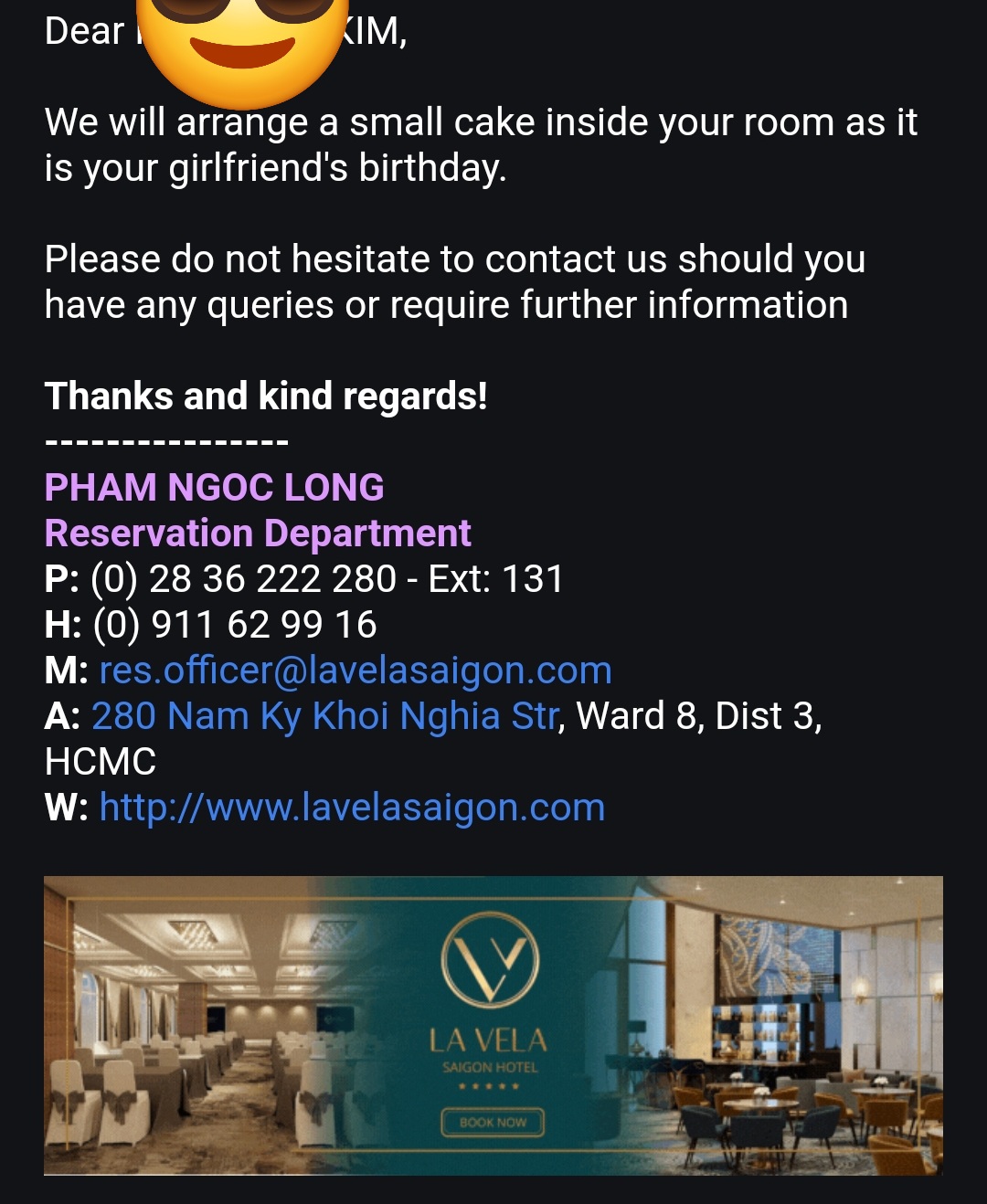Open the 280 Nam Ky Khoi Nghia Str address
Viewport: 987px width, 1204px height.
pyautogui.click(x=324, y=716)
